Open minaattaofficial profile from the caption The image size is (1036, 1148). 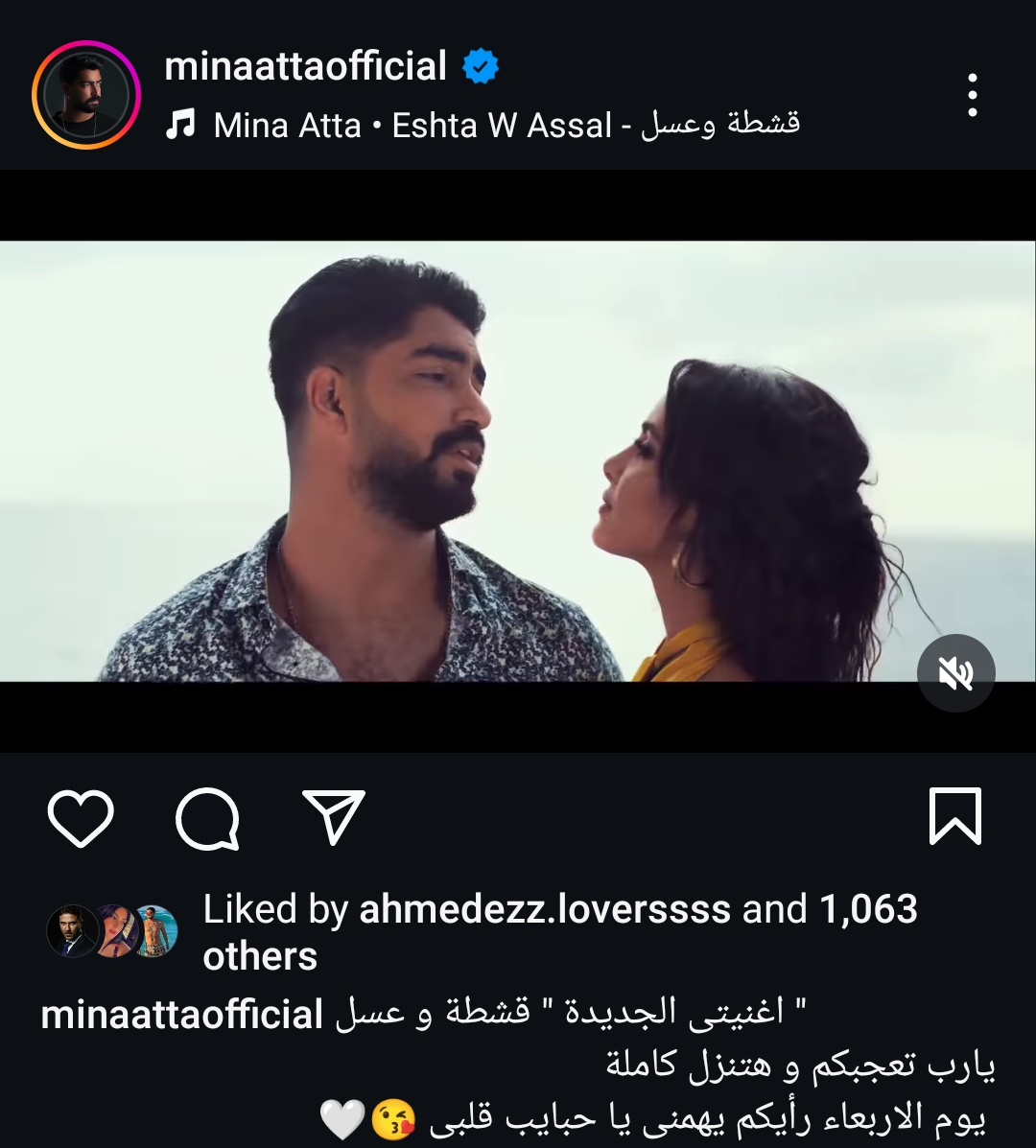182,1015
